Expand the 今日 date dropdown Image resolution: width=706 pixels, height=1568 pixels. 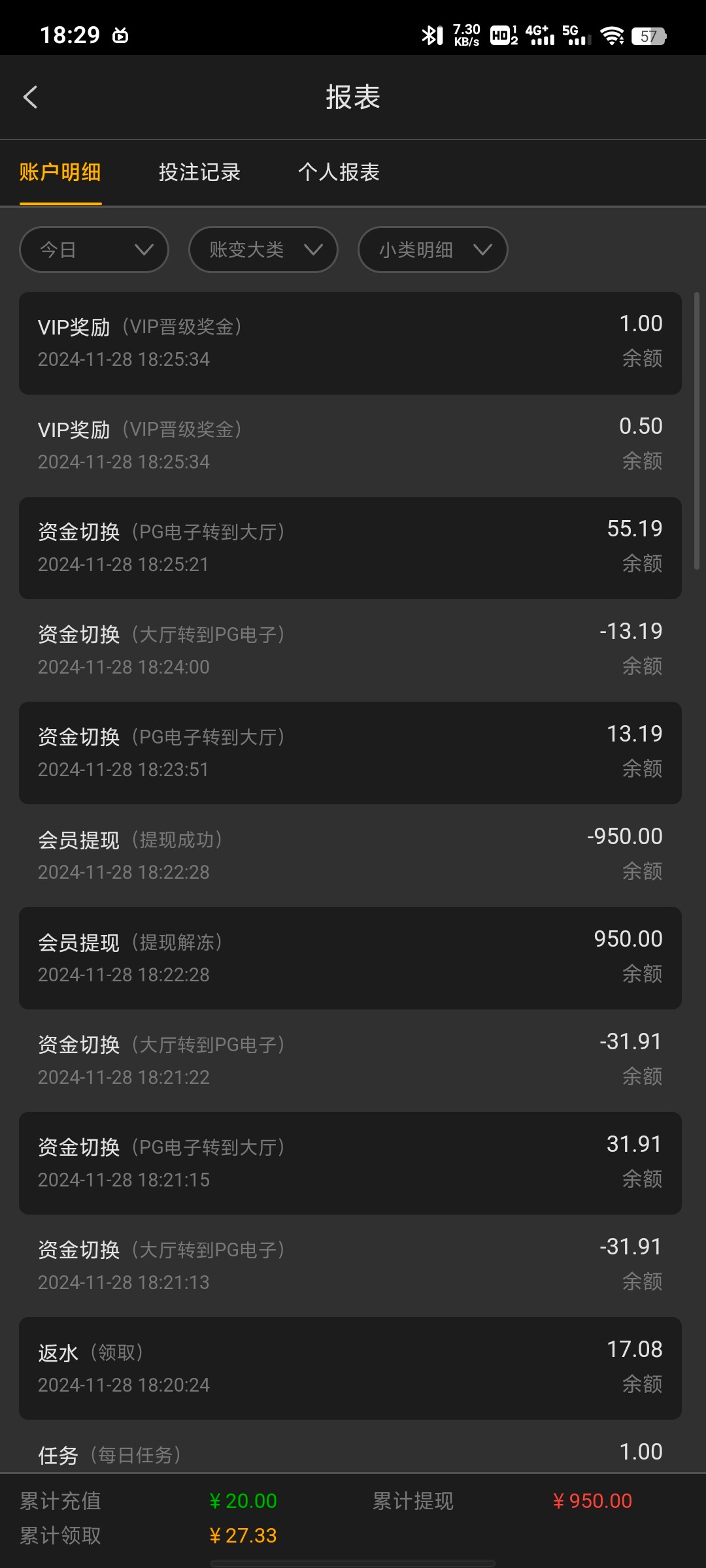(x=94, y=250)
